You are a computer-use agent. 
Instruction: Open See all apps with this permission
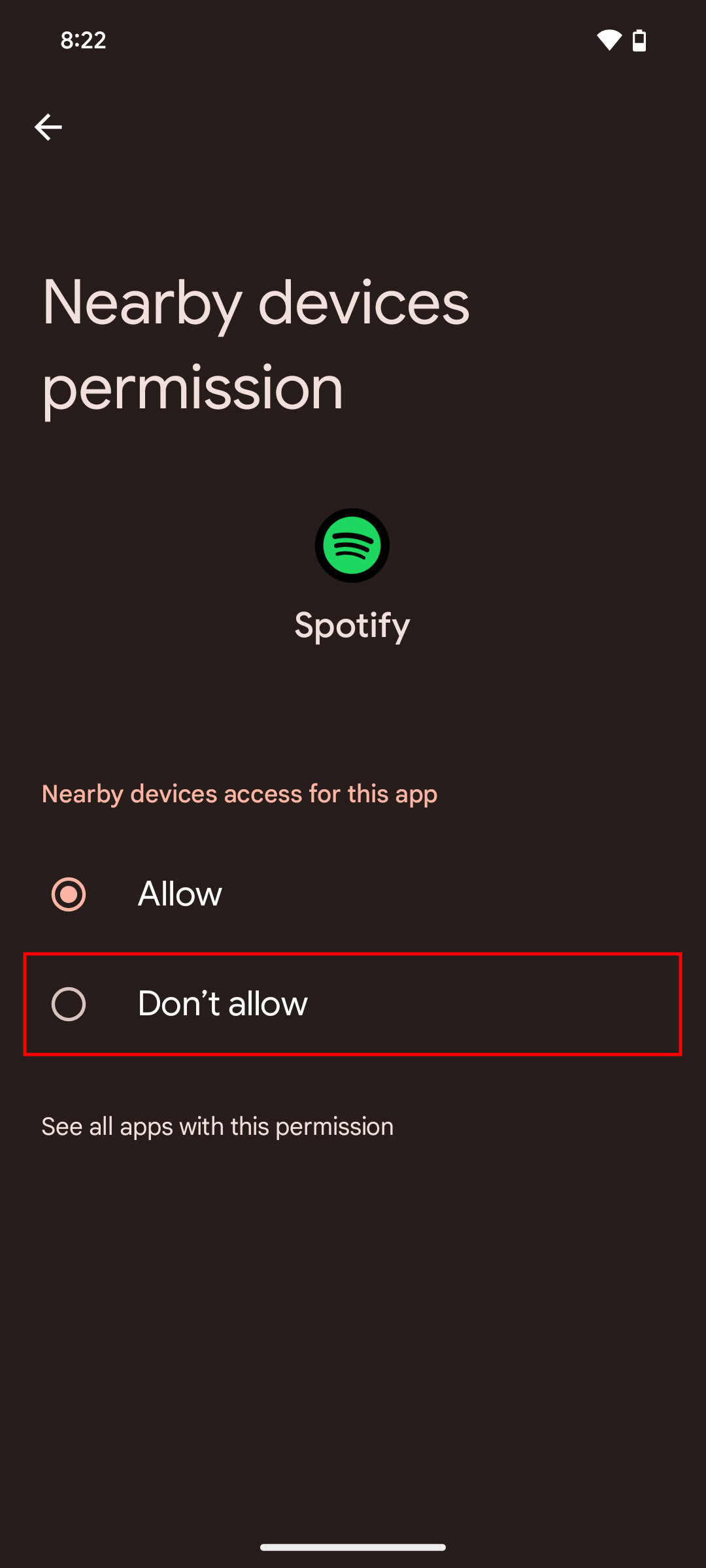pyautogui.click(x=217, y=1126)
